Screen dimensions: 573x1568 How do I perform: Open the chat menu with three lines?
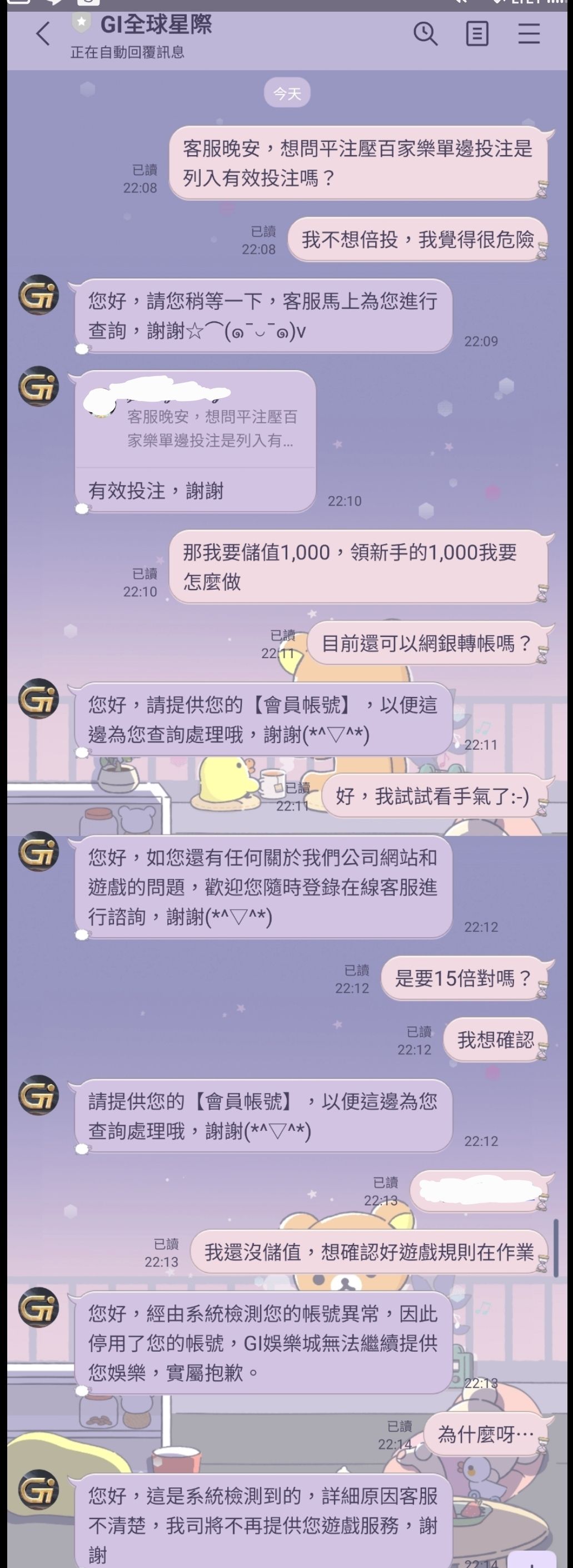(529, 33)
